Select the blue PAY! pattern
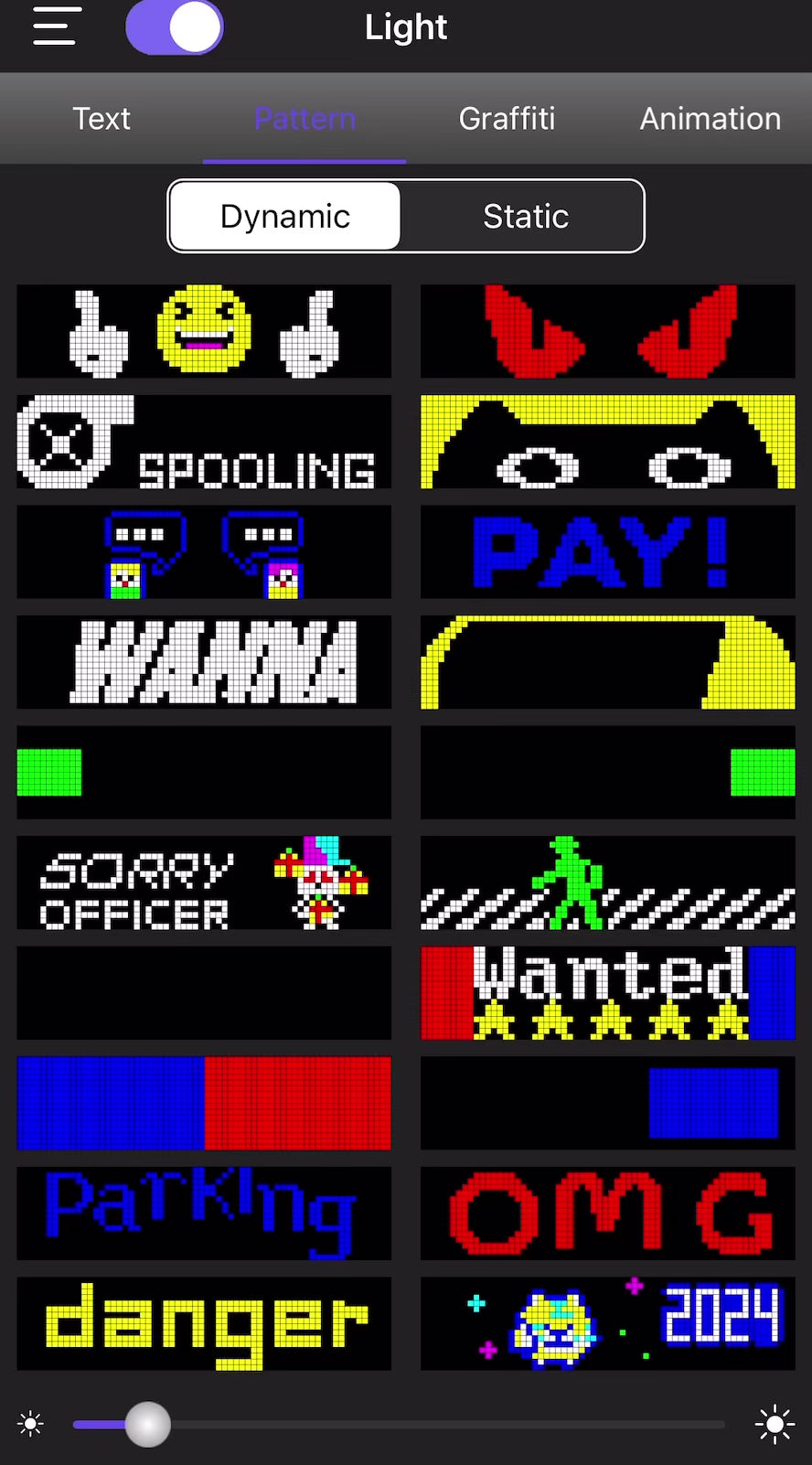This screenshot has width=812, height=1465. (607, 552)
